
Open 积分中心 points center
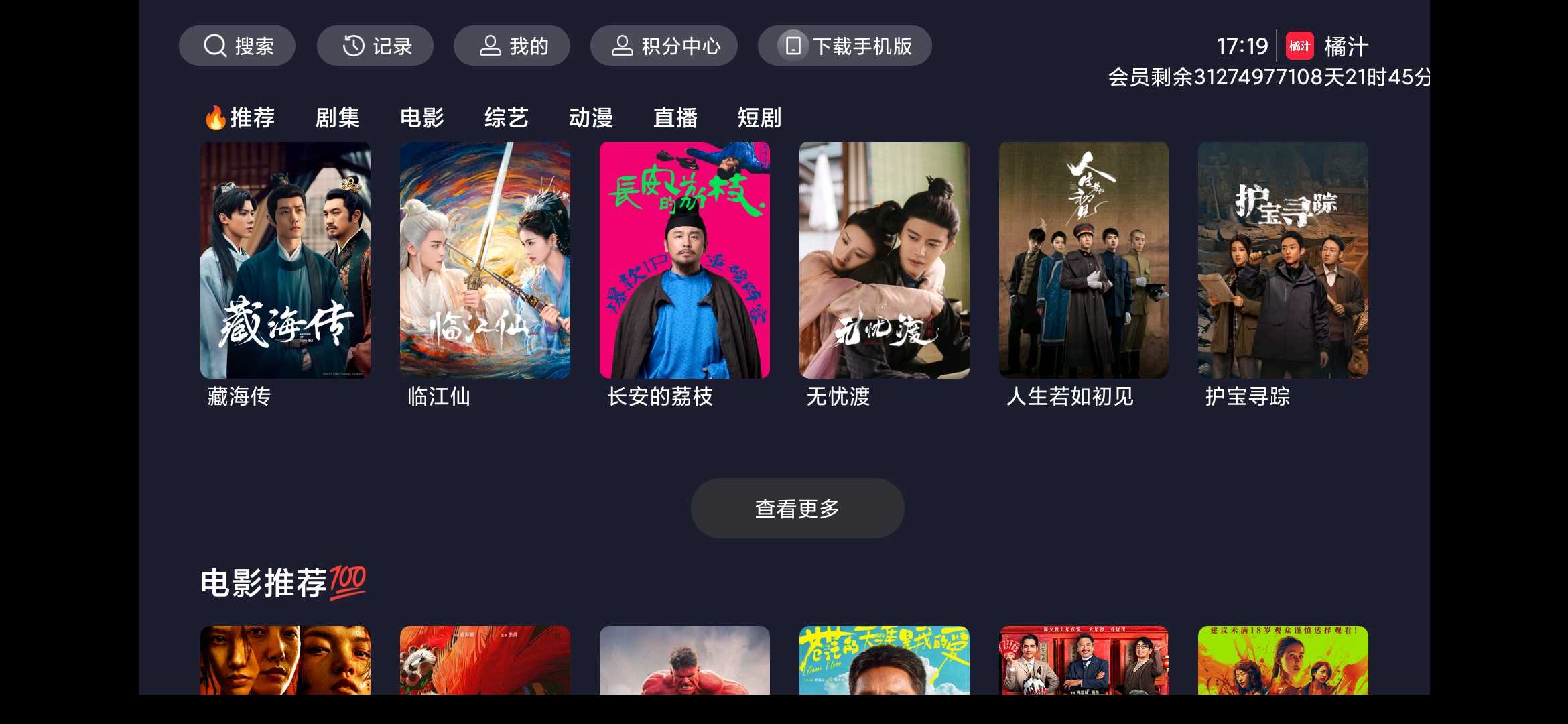(x=664, y=46)
